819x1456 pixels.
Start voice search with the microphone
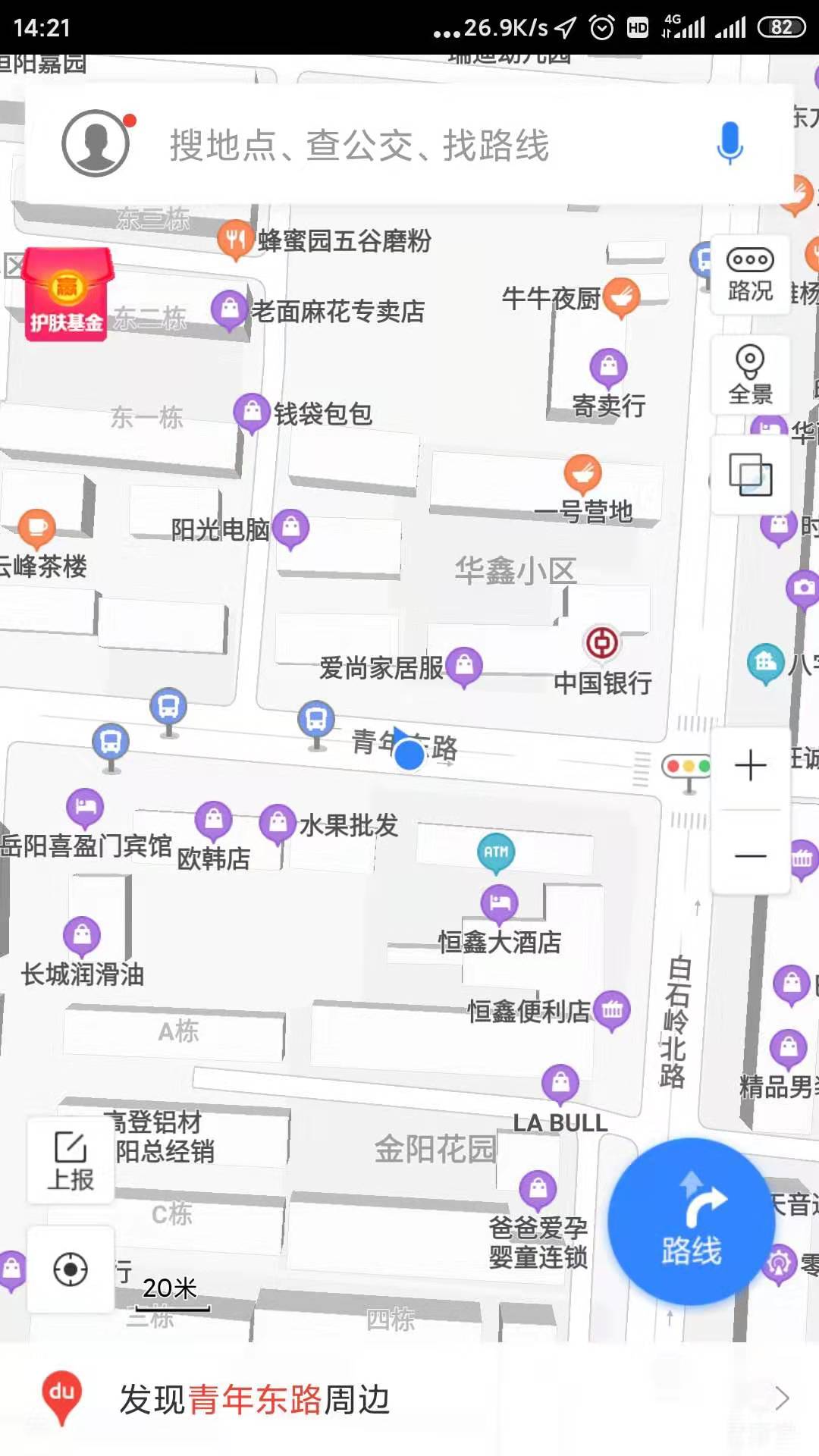730,143
